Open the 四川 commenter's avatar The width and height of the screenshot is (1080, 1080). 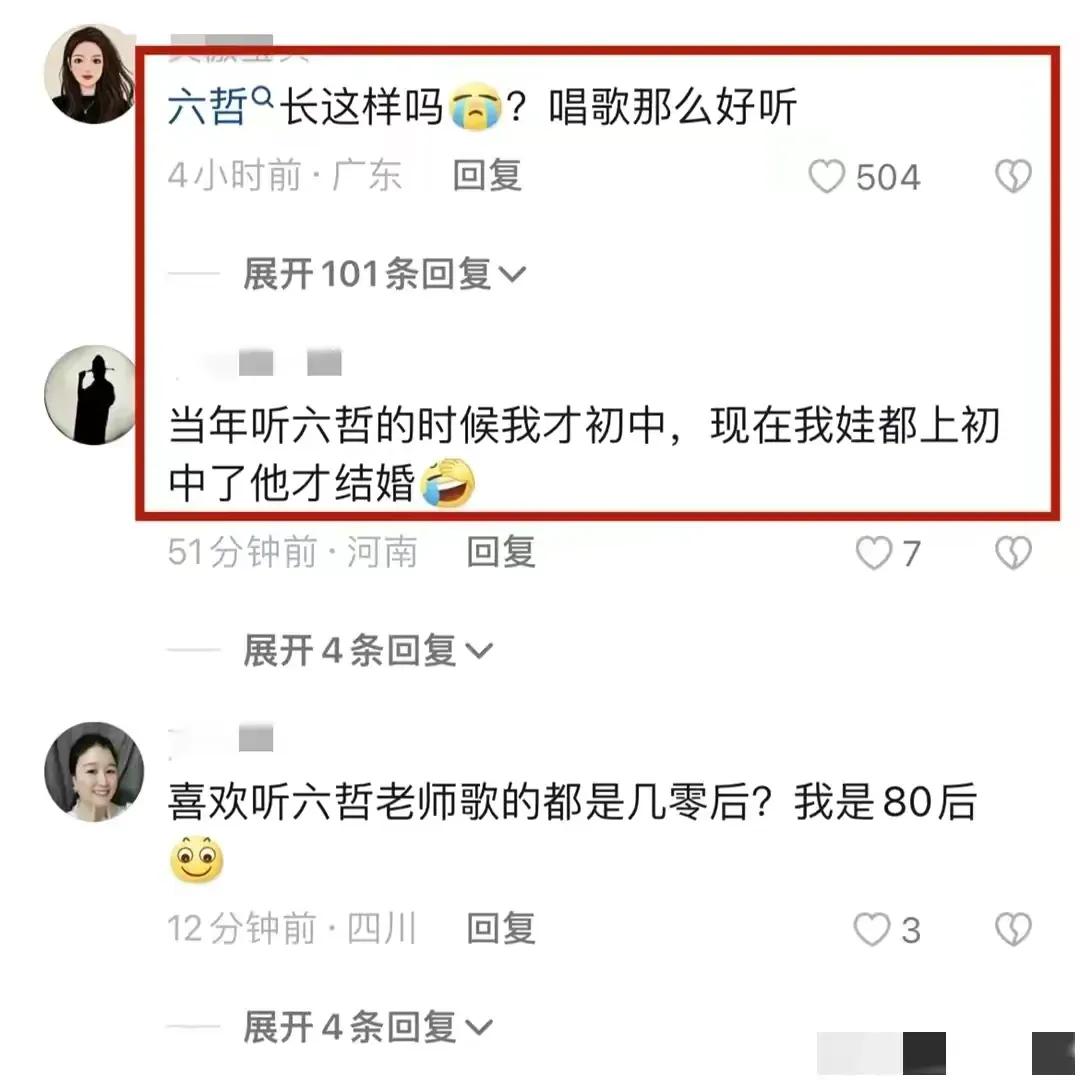click(x=93, y=771)
